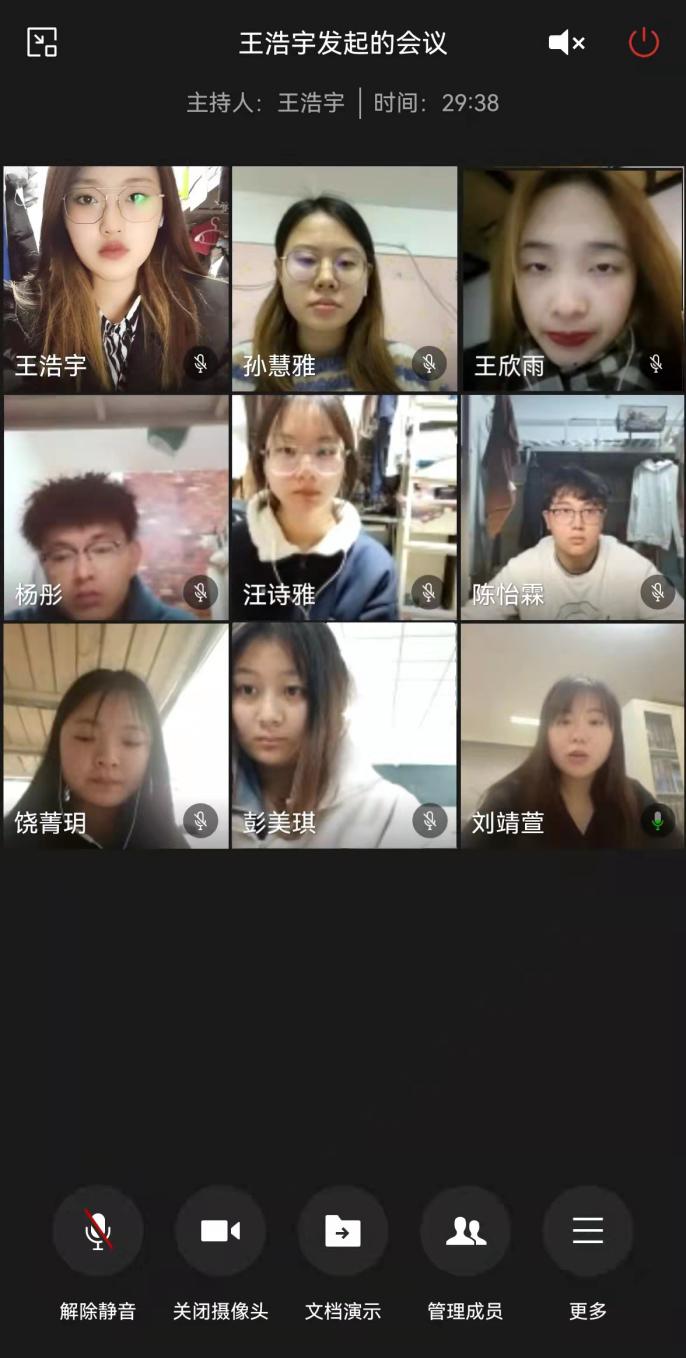
Task: Select 王浩宇's video tile
Action: [116, 278]
